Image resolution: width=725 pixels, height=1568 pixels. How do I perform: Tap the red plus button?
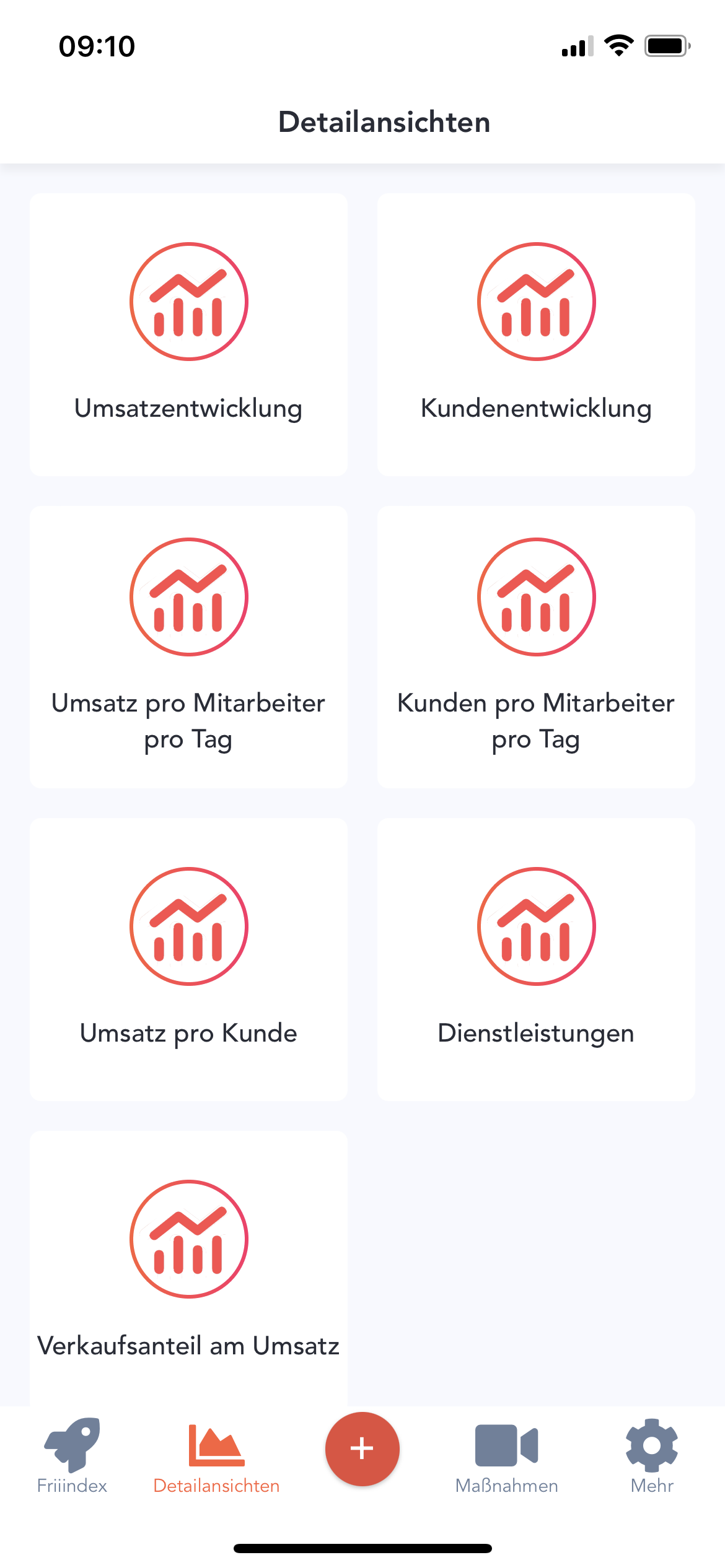362,1449
